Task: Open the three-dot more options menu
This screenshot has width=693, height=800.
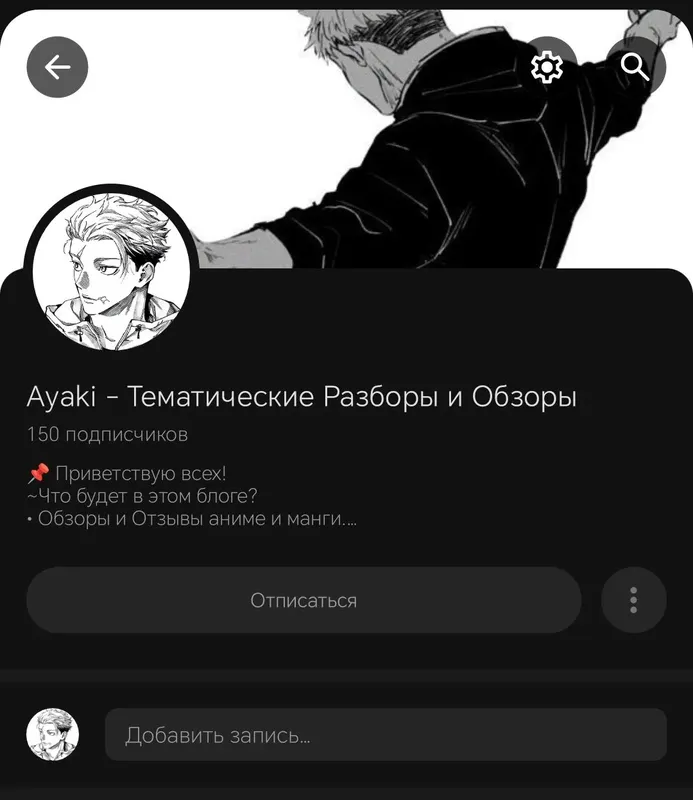Action: click(x=633, y=601)
